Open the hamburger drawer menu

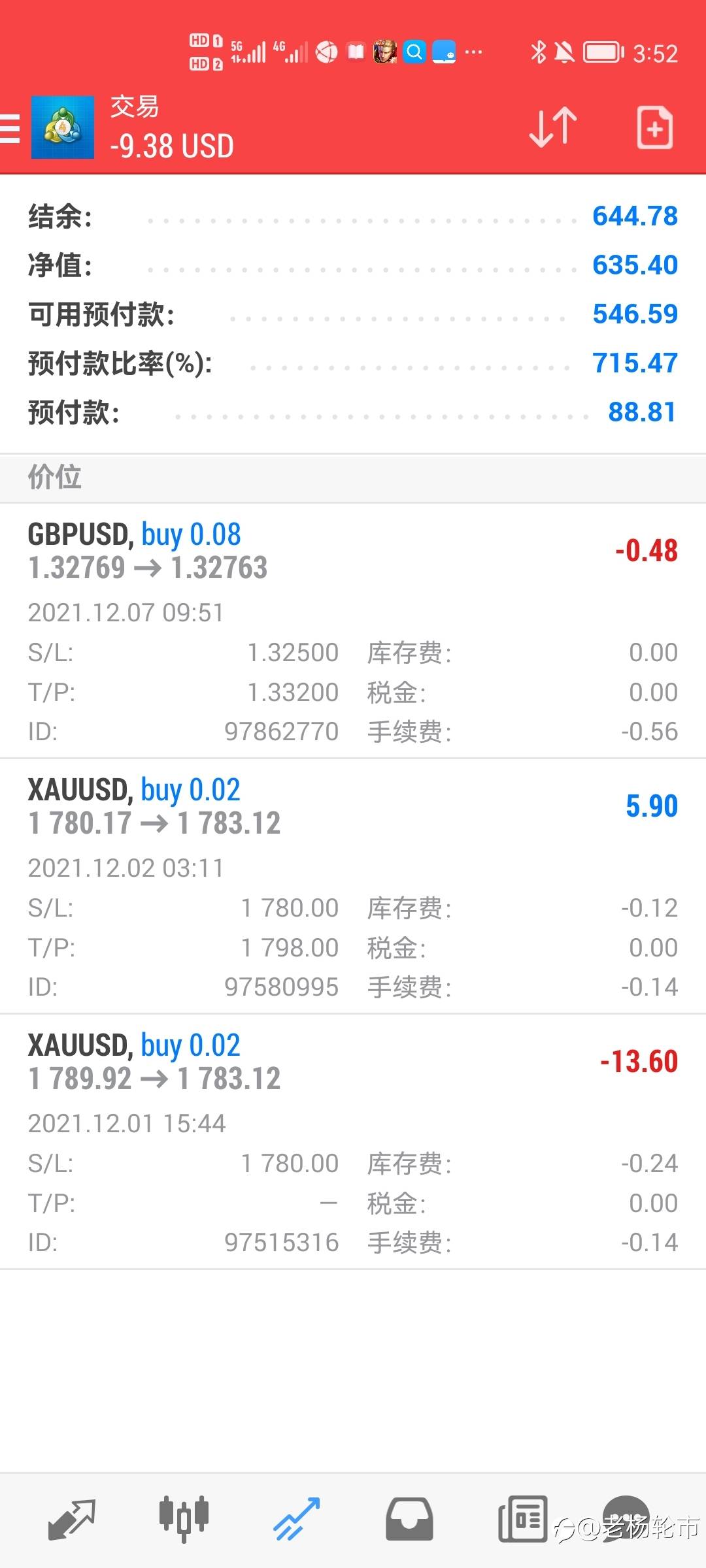click(10, 128)
